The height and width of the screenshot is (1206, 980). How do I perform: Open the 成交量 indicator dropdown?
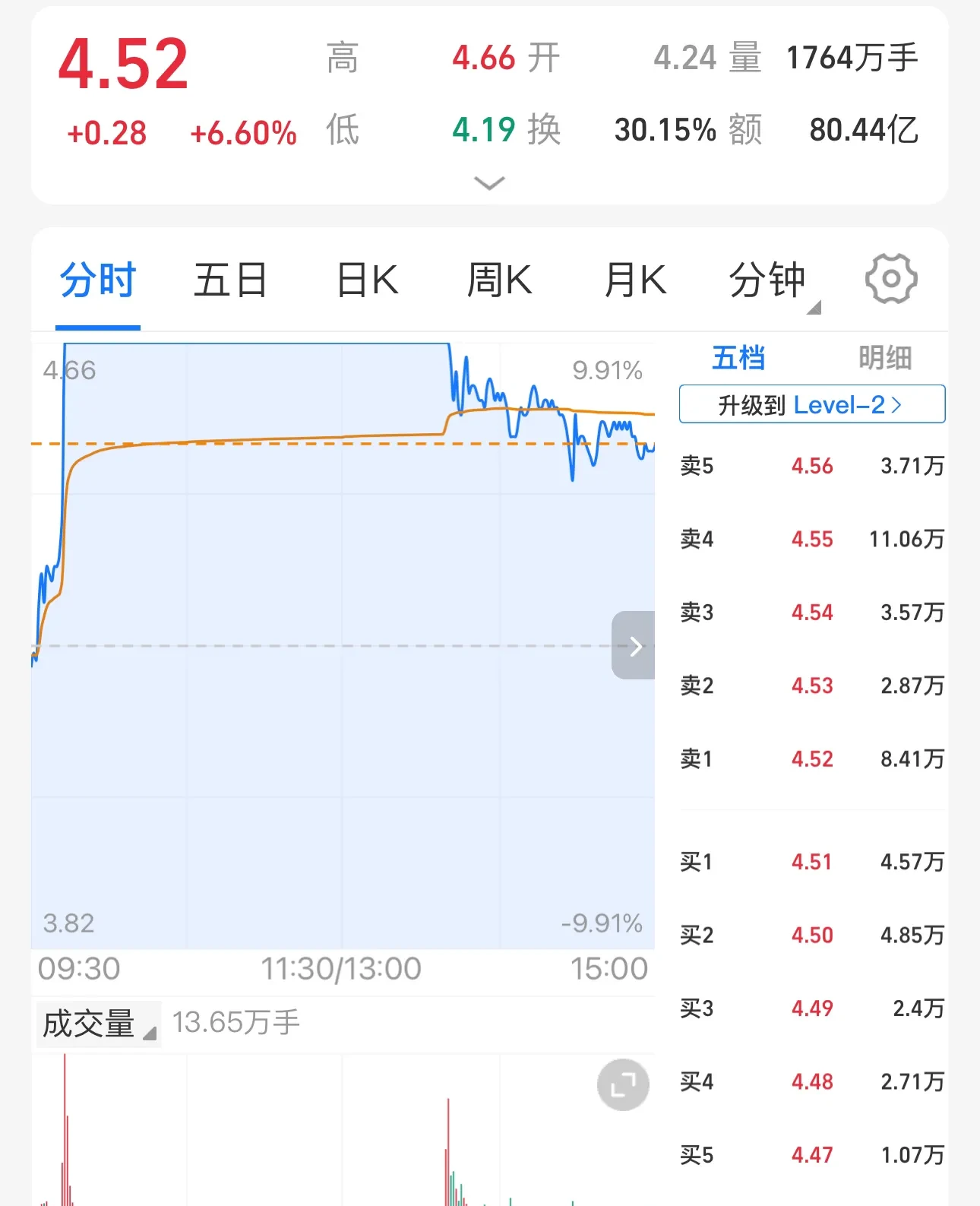[98, 1024]
